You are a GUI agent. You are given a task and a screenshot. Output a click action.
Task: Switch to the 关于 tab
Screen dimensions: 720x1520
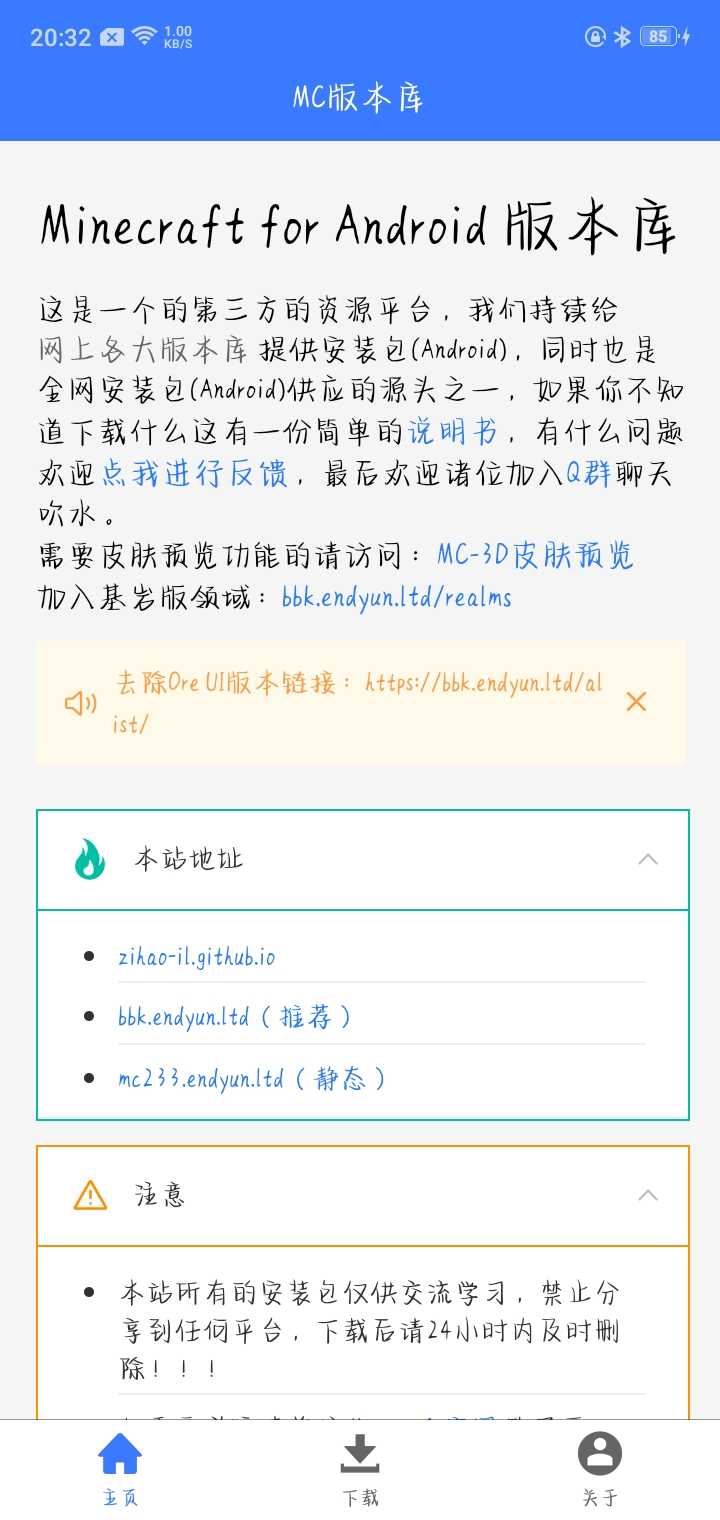click(x=600, y=1468)
